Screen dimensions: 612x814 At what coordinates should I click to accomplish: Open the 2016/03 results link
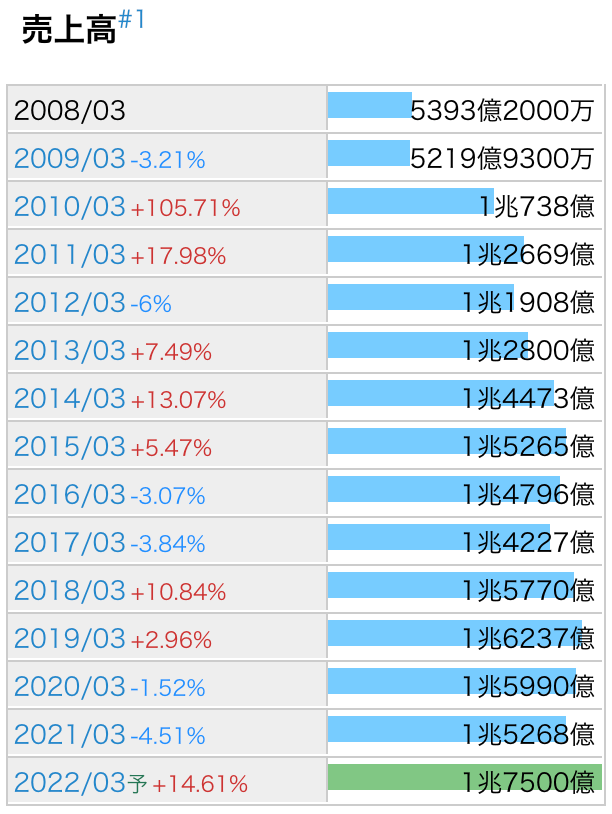[69, 495]
